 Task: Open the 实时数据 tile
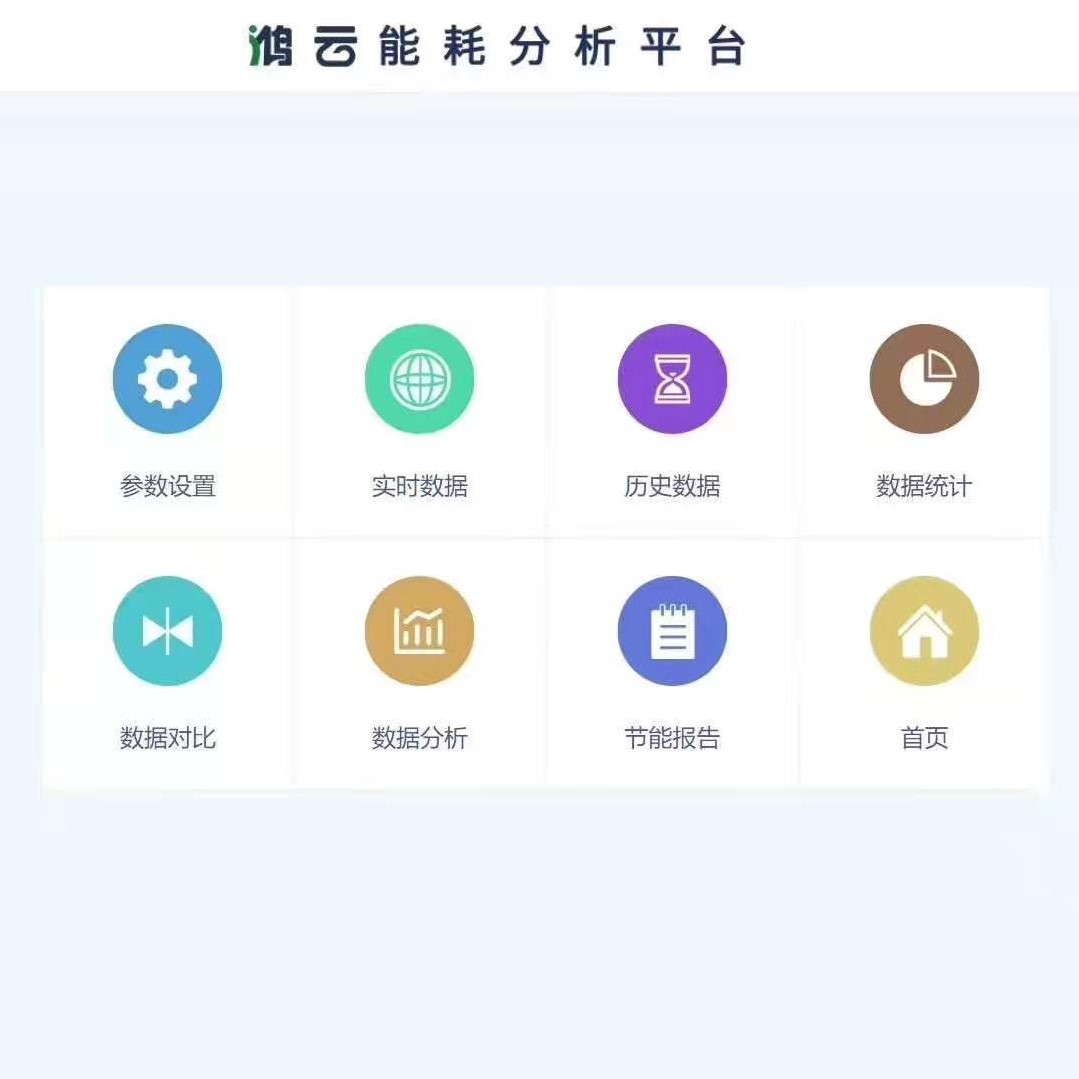pyautogui.click(x=419, y=380)
